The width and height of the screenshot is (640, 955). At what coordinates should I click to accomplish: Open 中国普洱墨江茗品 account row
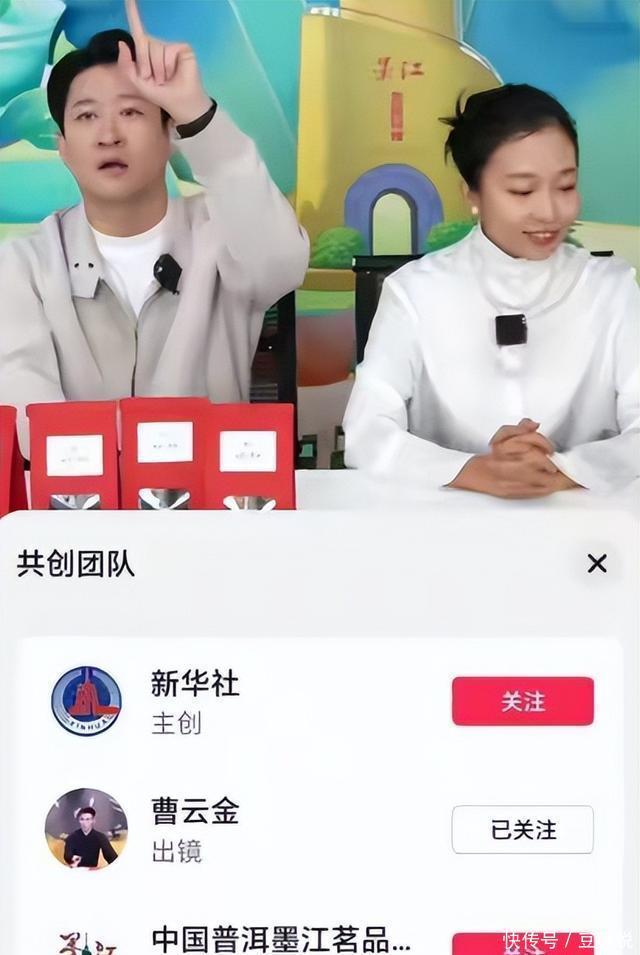[x=280, y=939]
